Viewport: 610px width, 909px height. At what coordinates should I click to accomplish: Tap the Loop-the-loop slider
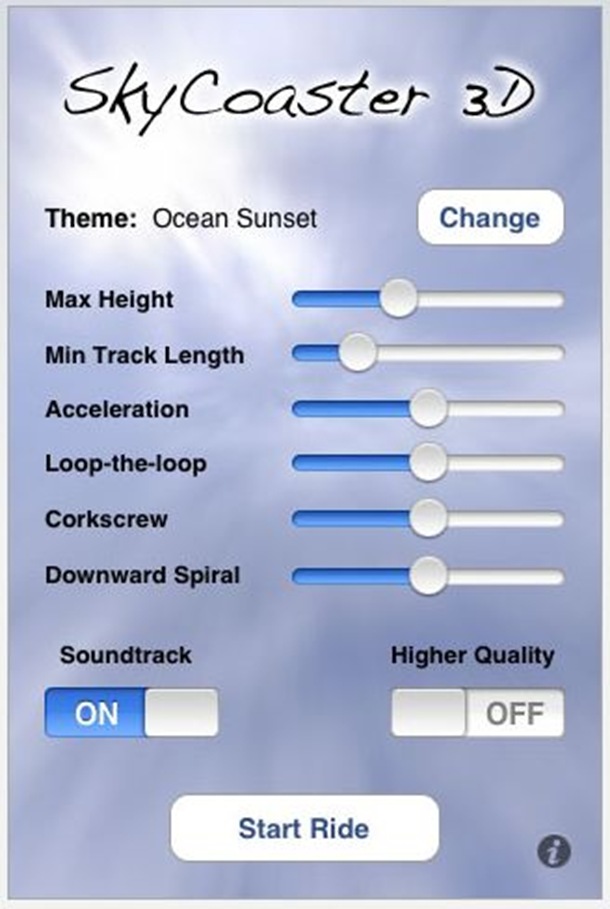click(x=429, y=463)
